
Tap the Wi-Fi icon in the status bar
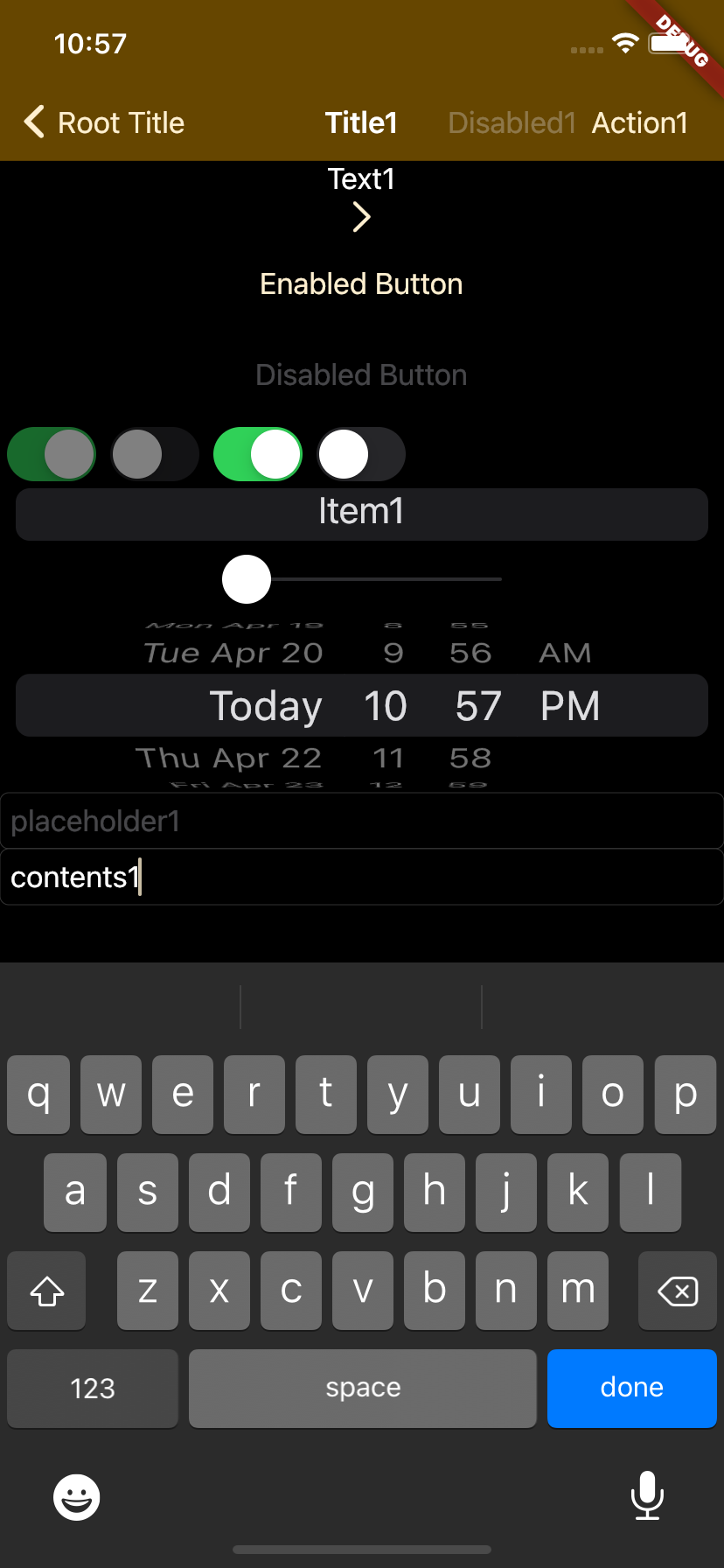[x=624, y=44]
